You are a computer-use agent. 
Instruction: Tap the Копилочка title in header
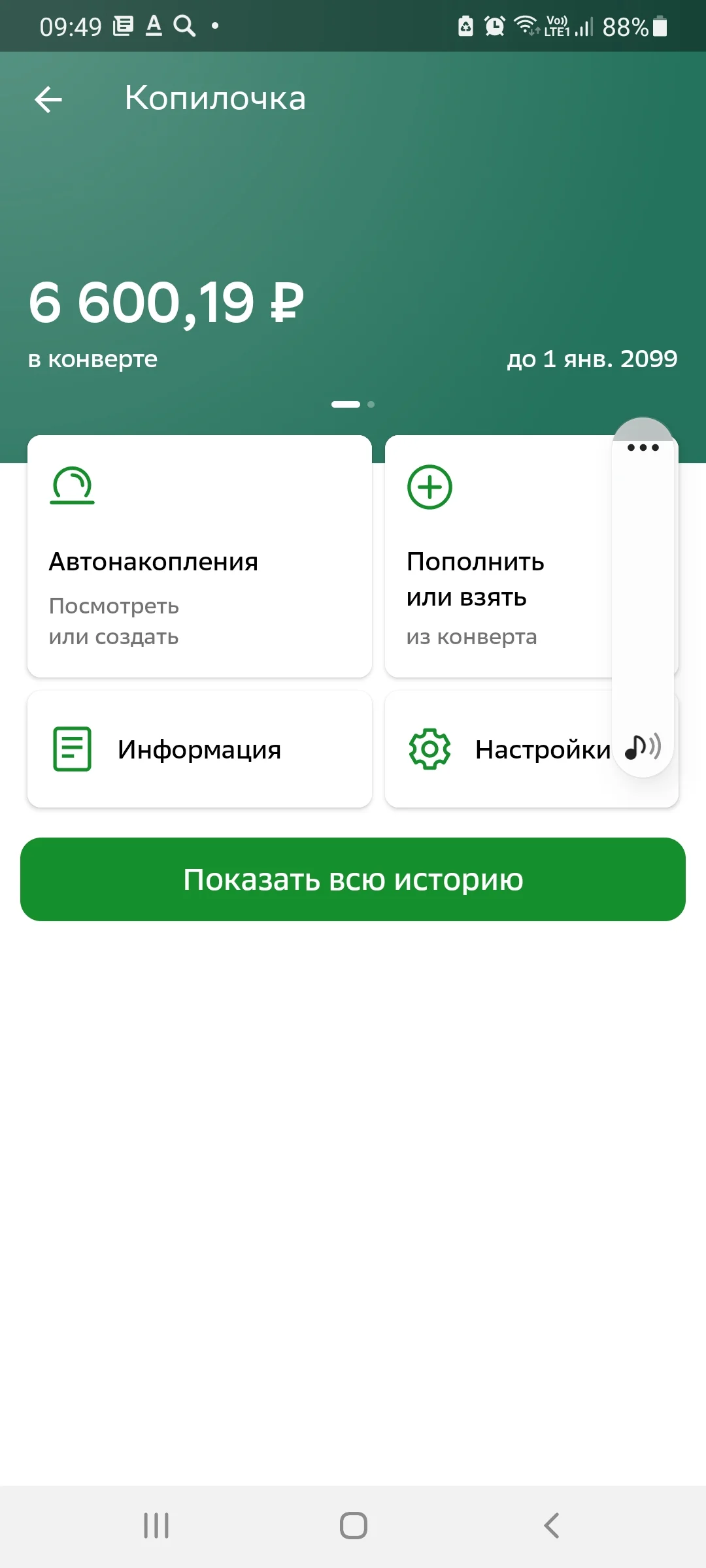click(x=216, y=99)
